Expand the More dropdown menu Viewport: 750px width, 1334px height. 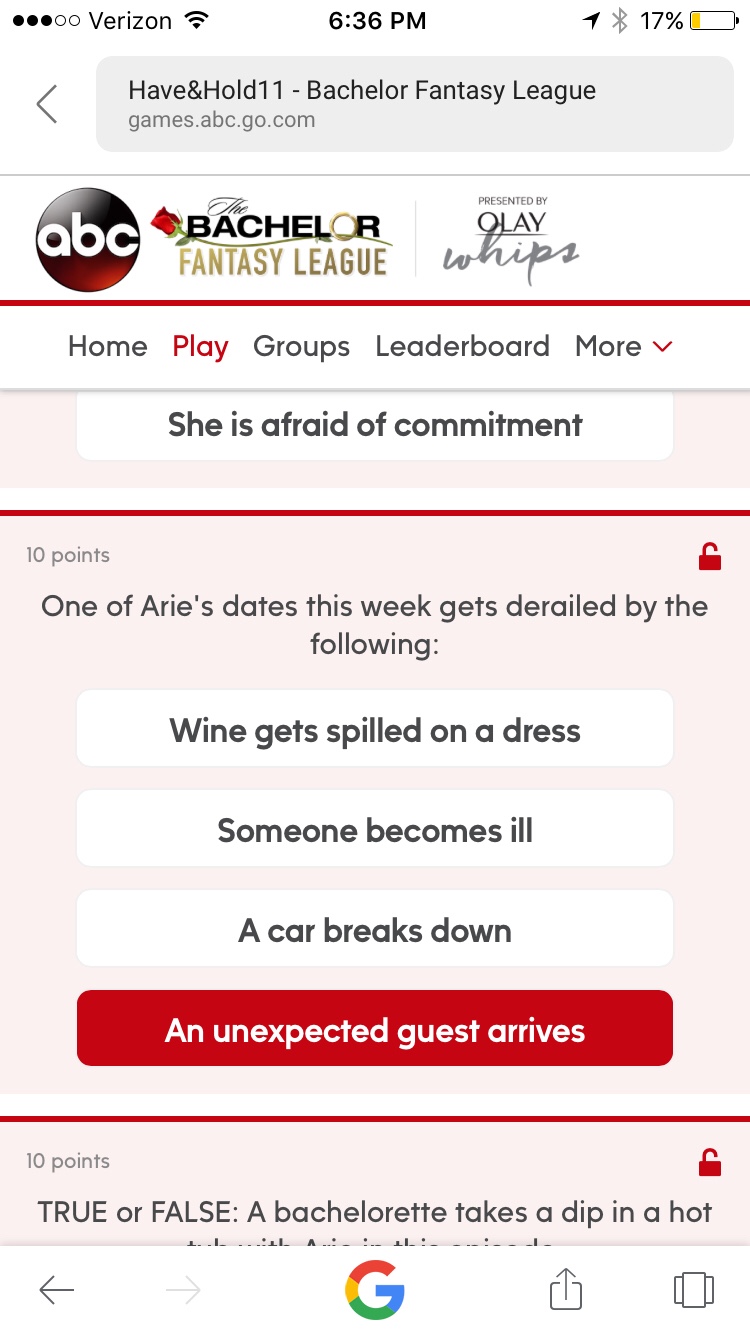[x=624, y=346]
